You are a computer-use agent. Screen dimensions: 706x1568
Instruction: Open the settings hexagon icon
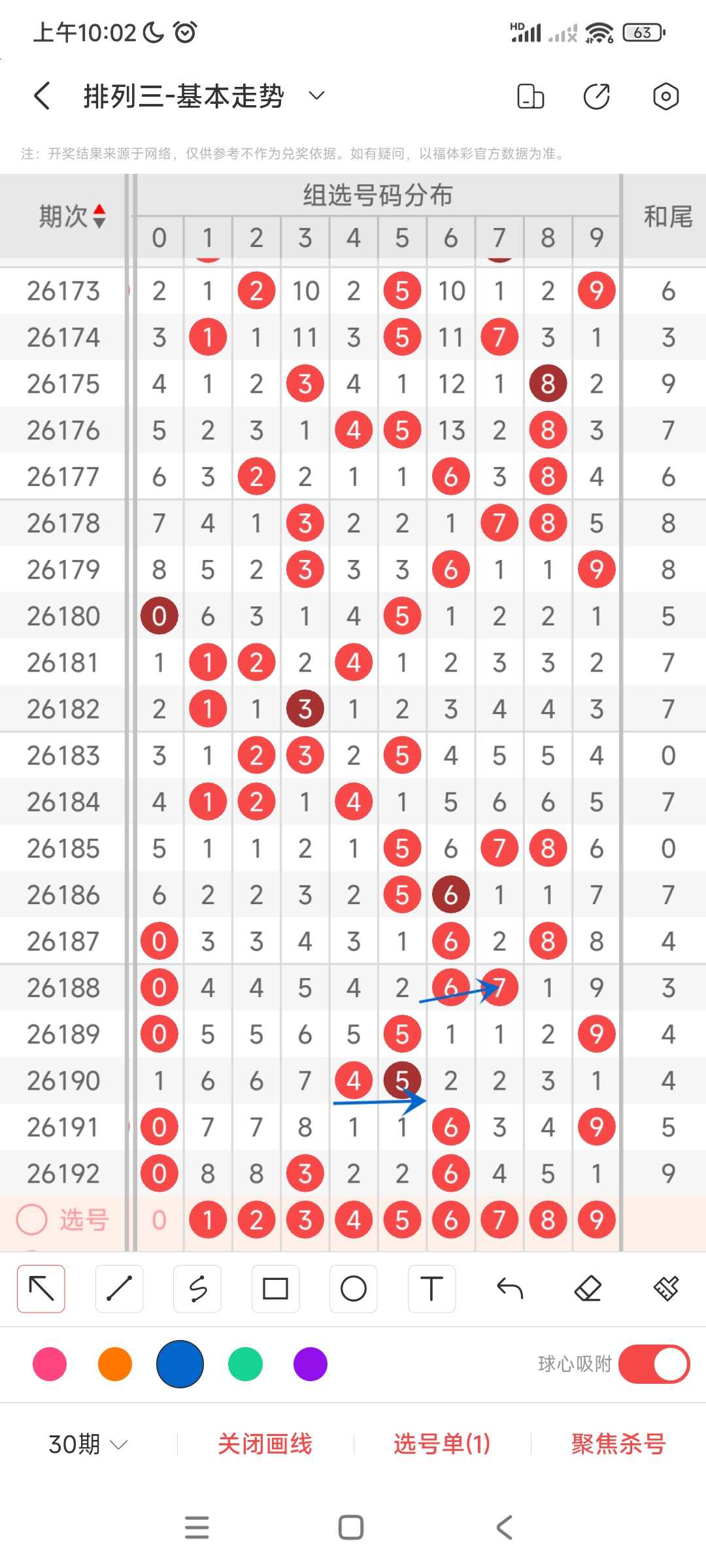[x=665, y=96]
